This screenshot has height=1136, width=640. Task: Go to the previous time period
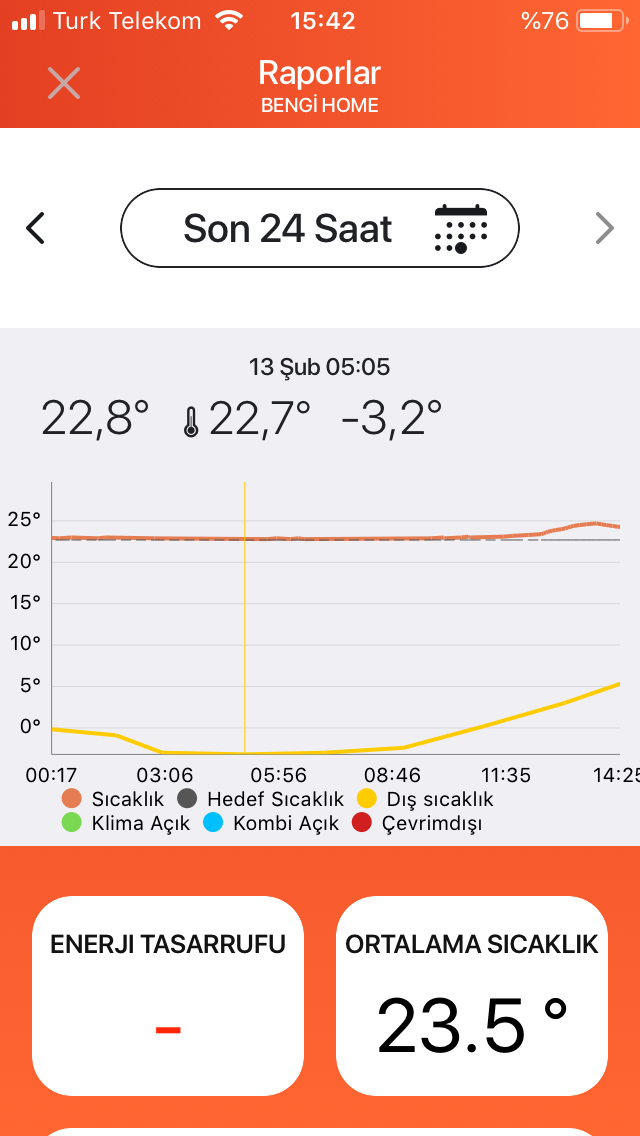(x=36, y=229)
